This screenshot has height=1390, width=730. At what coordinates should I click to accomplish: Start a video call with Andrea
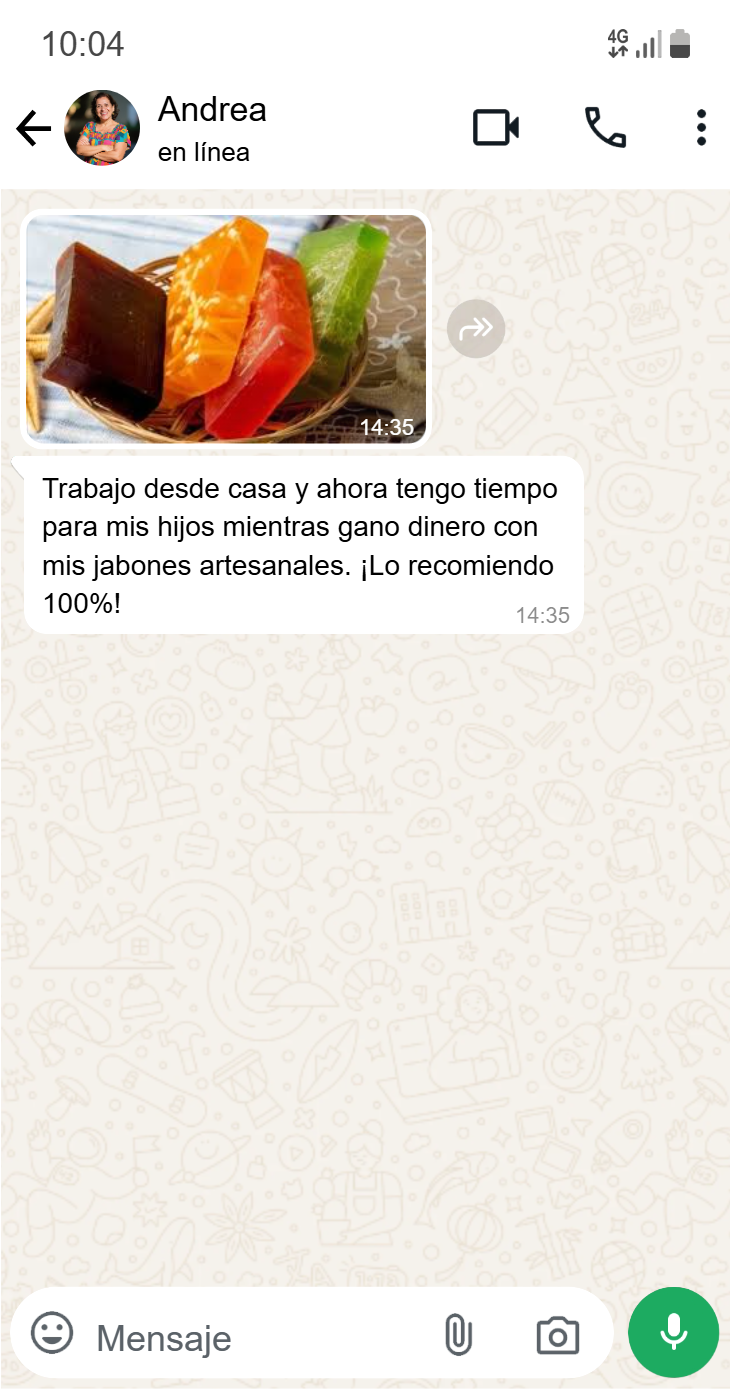click(x=496, y=128)
